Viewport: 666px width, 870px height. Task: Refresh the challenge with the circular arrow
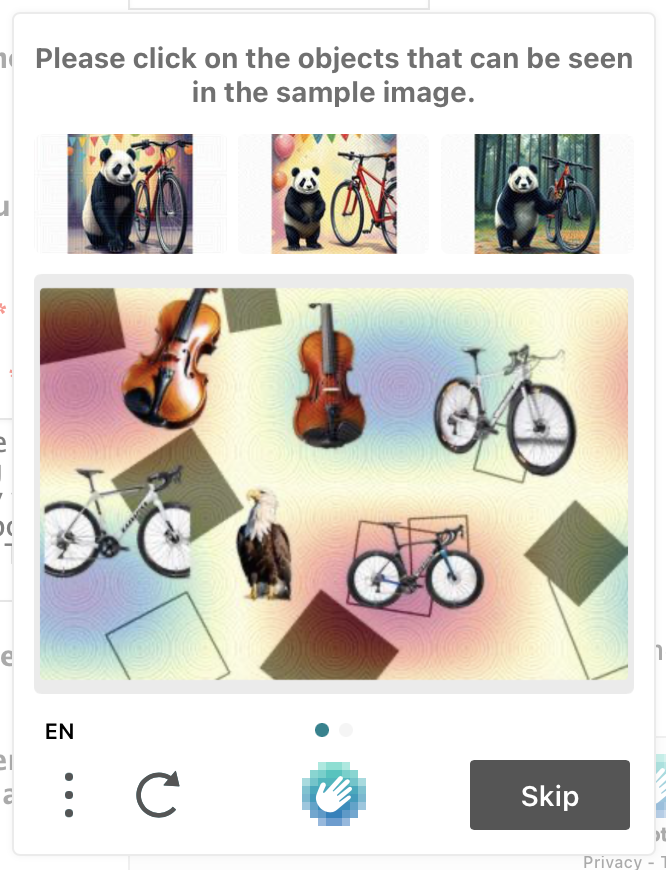pyautogui.click(x=158, y=795)
